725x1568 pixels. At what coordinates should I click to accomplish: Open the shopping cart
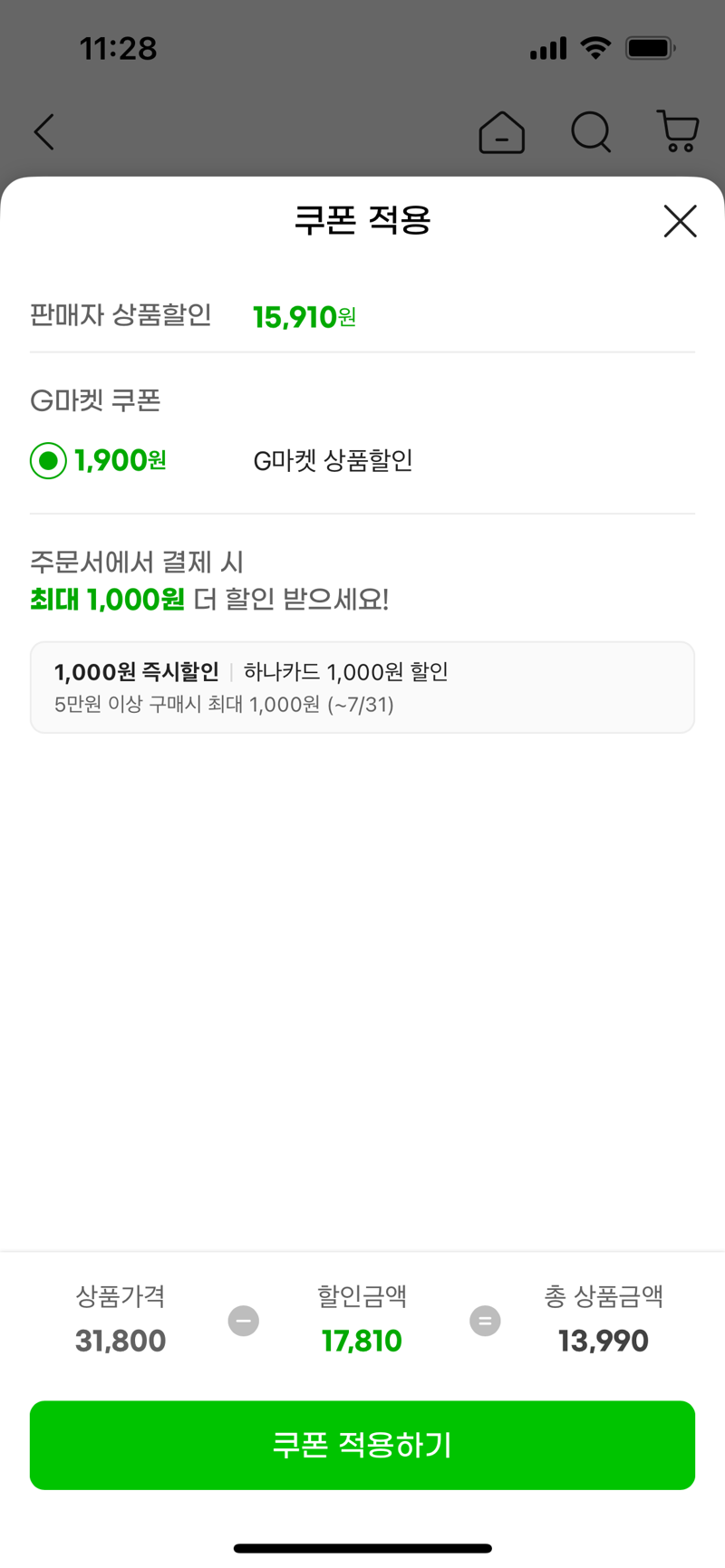point(678,132)
